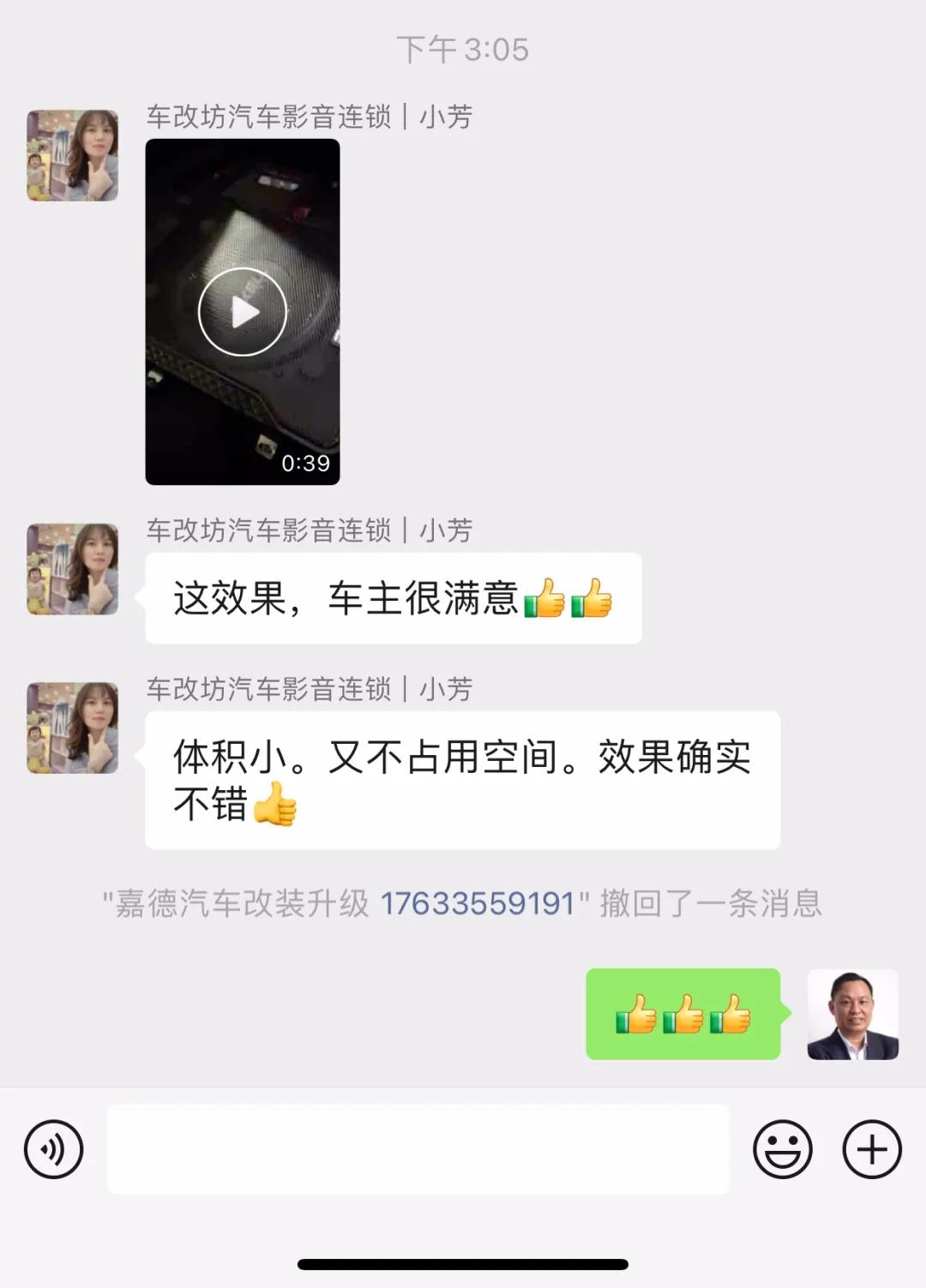The height and width of the screenshot is (1288, 926).
Task: Open the phone number 17633559191 link
Action: (480, 902)
